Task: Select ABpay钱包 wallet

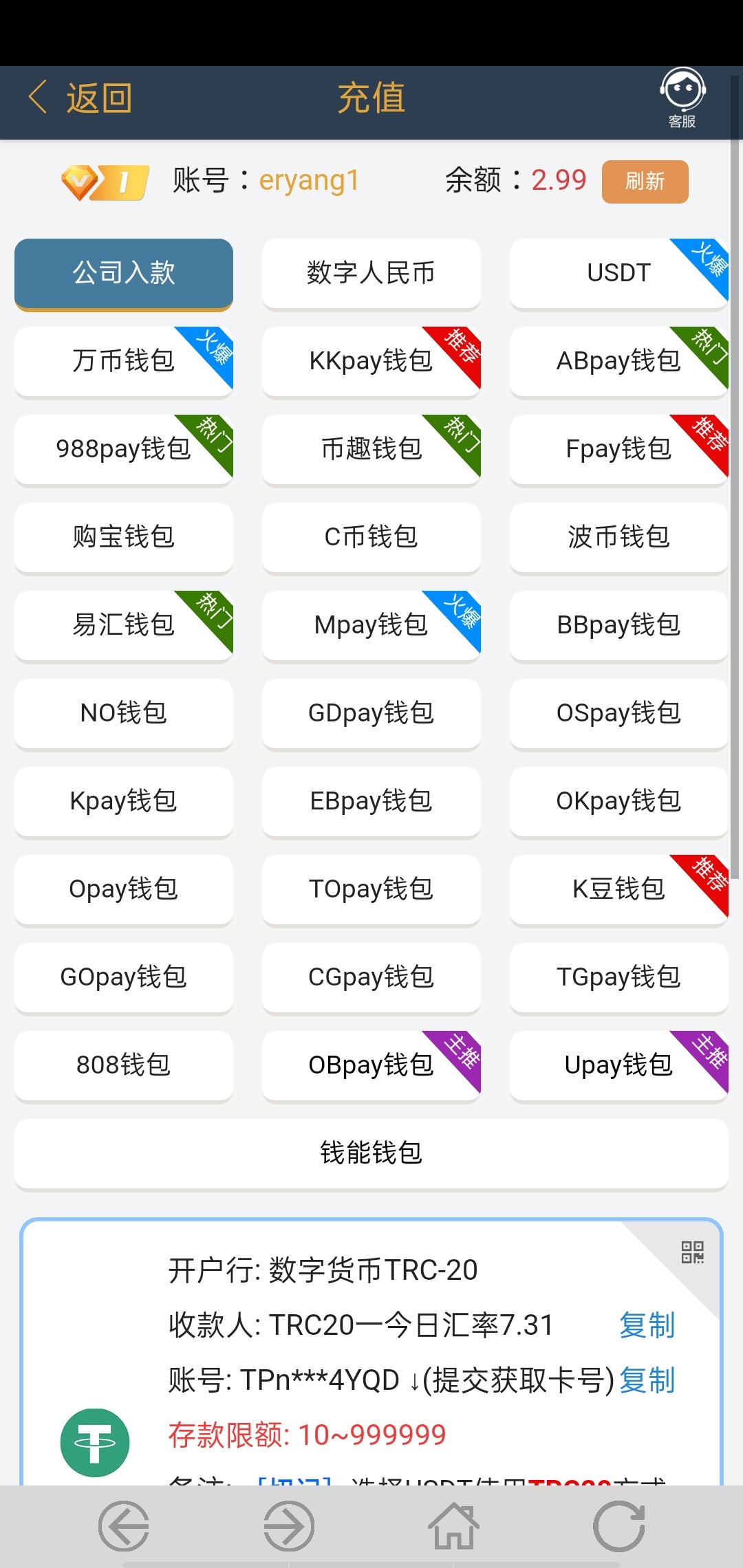Action: click(618, 361)
